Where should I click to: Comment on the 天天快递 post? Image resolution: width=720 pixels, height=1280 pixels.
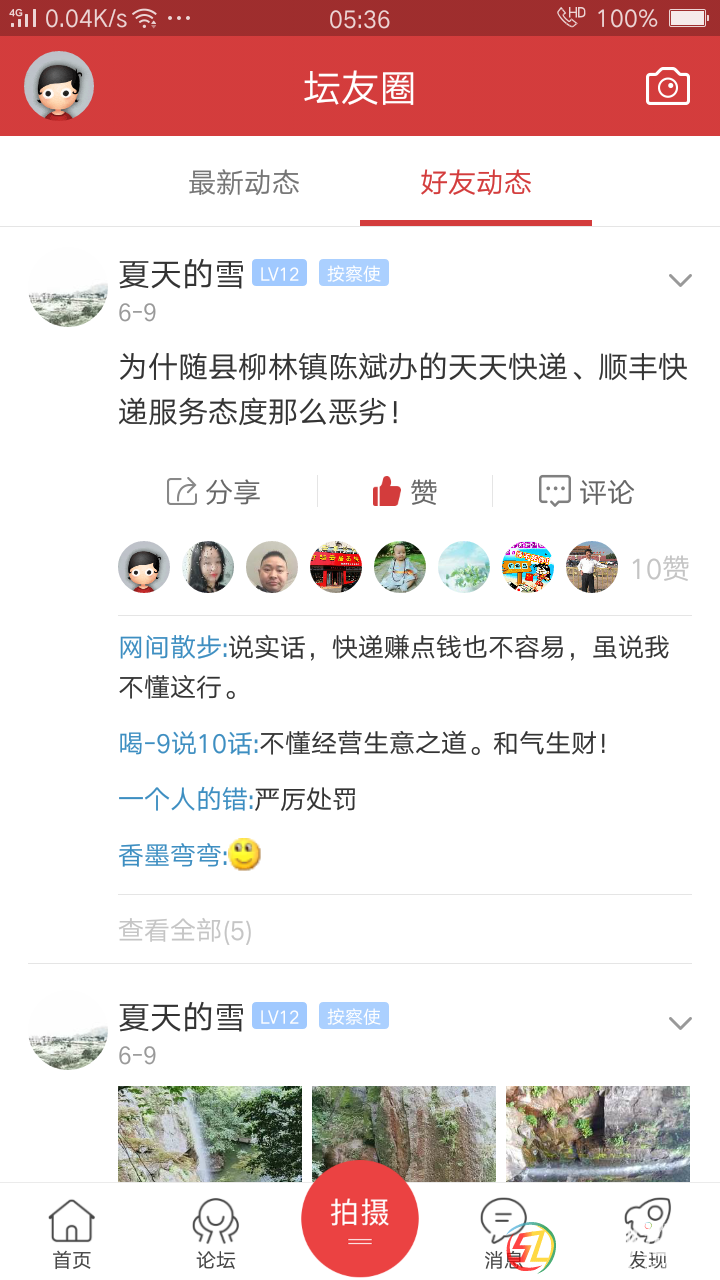click(x=587, y=492)
